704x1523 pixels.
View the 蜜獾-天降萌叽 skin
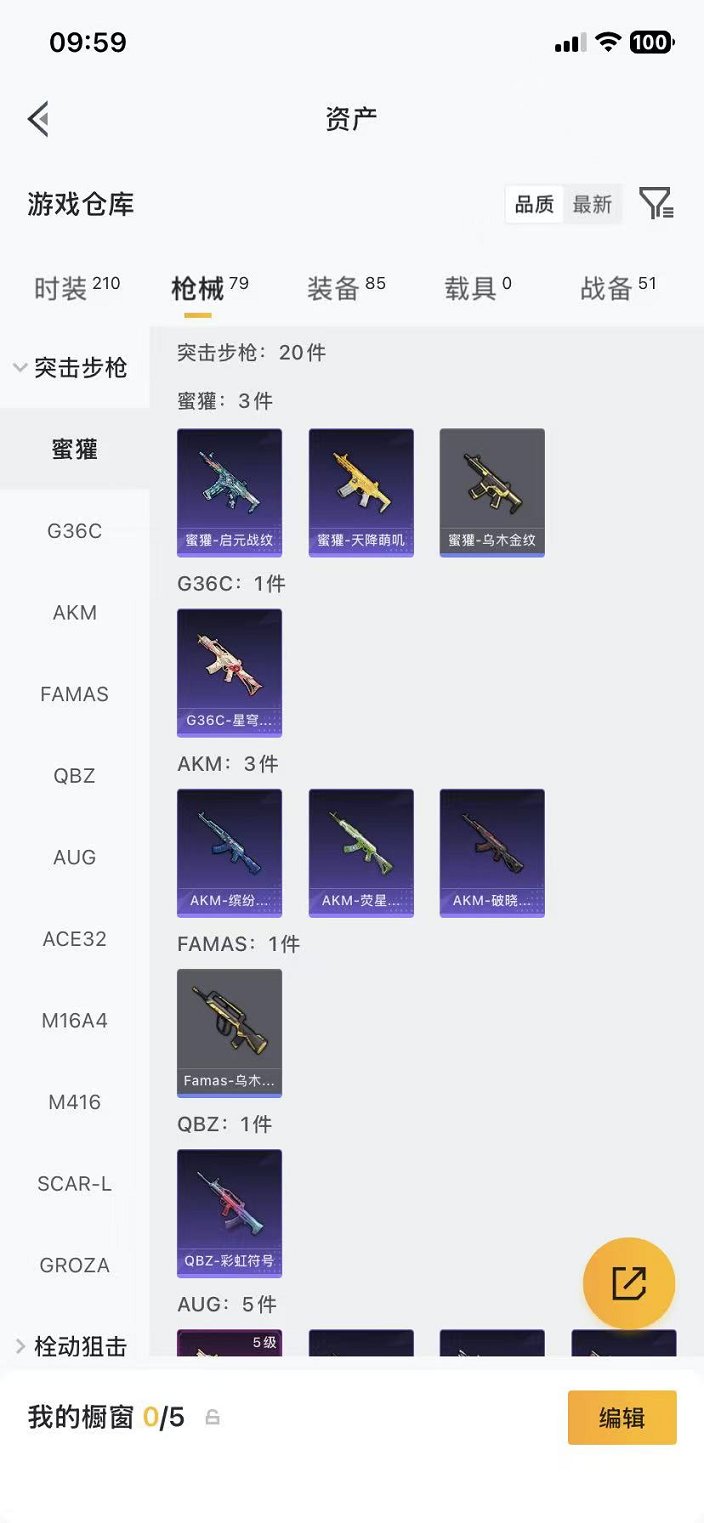(x=361, y=492)
